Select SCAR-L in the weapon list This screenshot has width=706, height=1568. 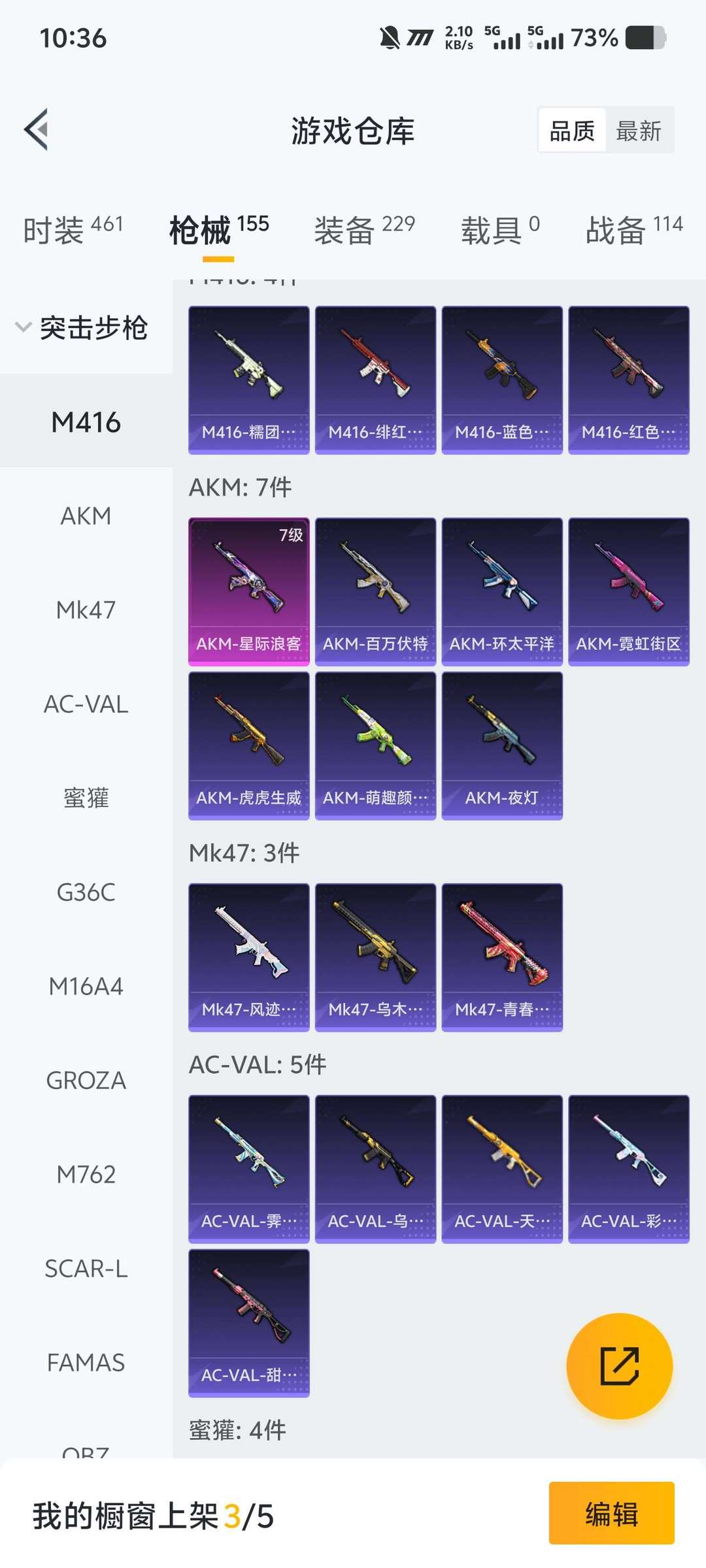[x=86, y=1269]
